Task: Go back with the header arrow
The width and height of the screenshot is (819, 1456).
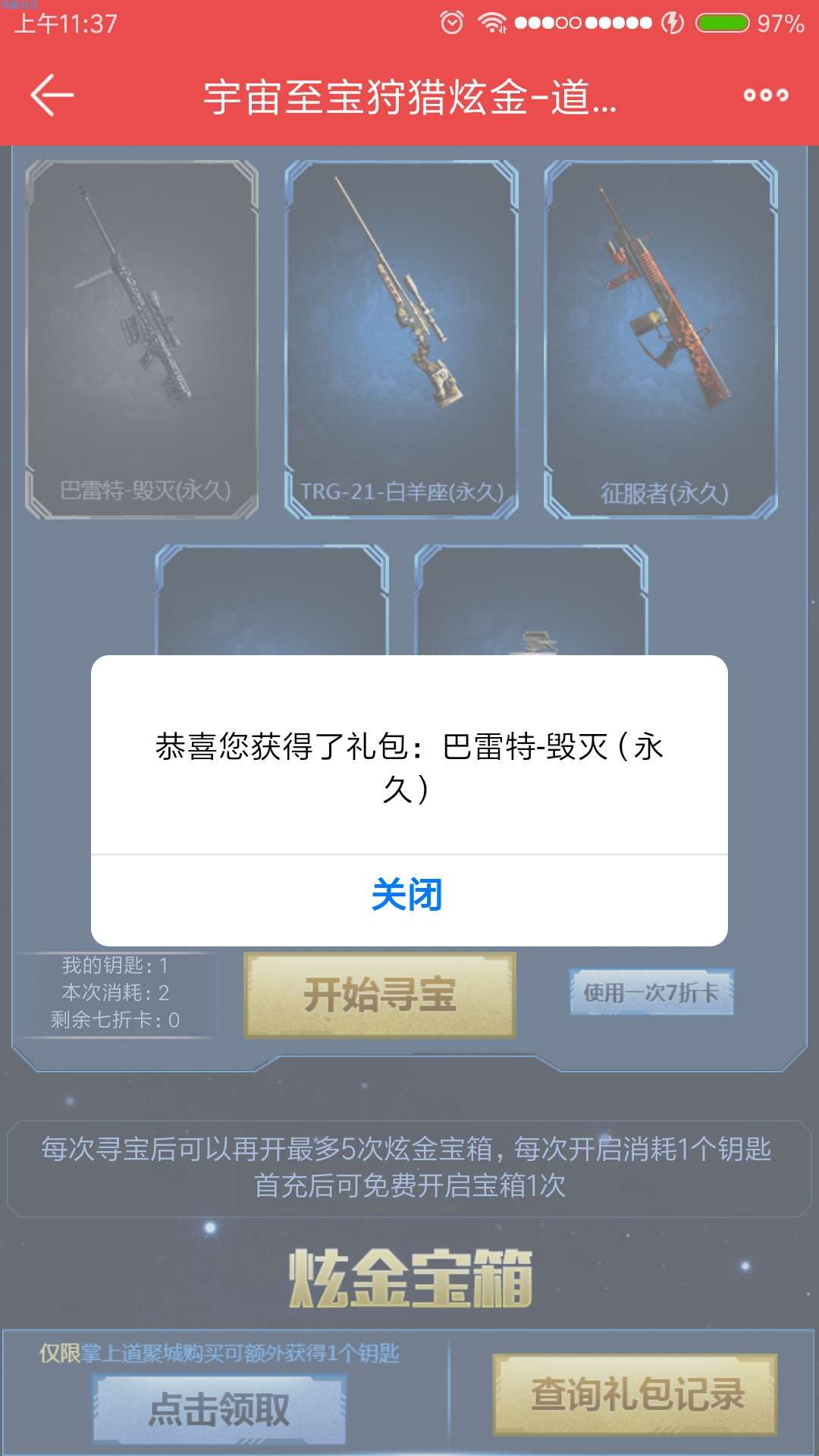Action: [52, 96]
